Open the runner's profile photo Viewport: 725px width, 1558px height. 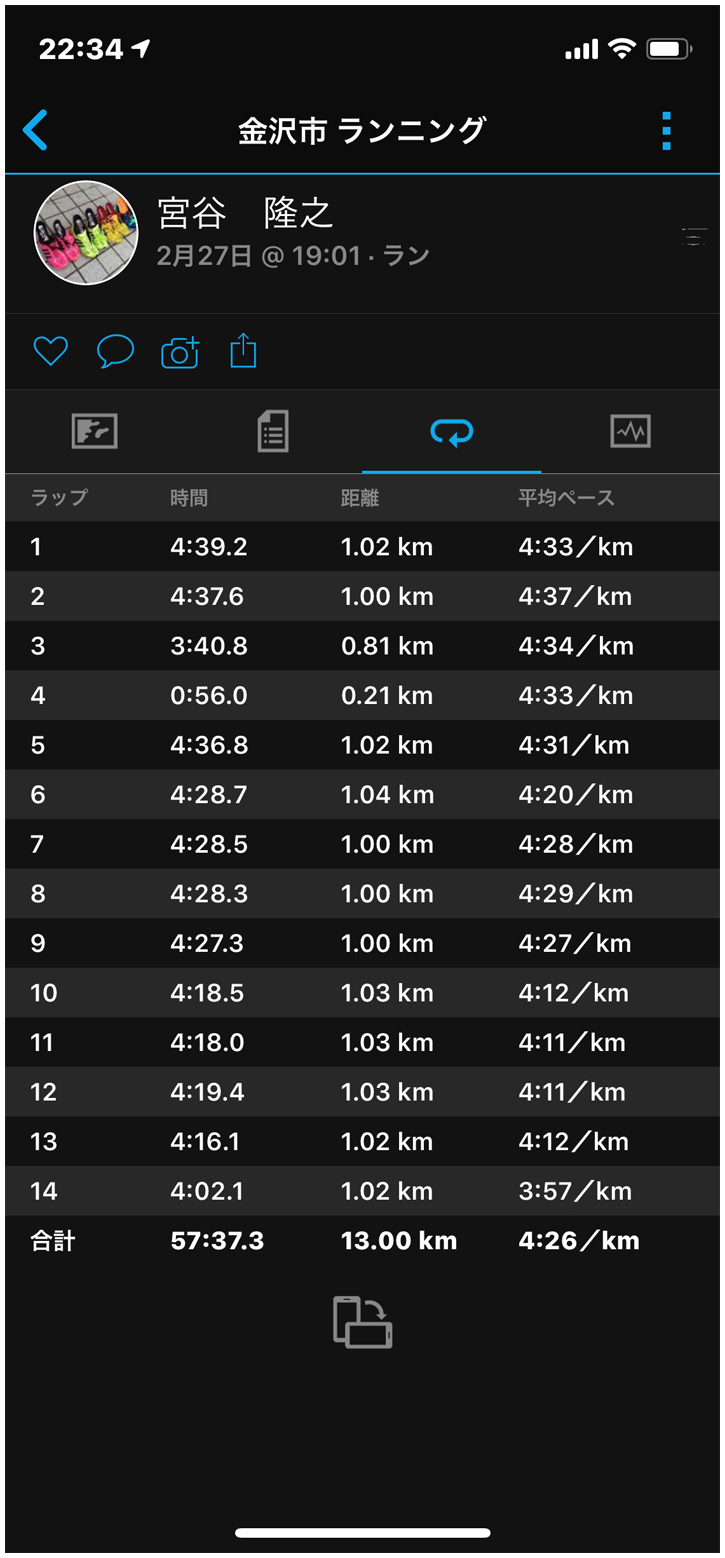(x=86, y=233)
